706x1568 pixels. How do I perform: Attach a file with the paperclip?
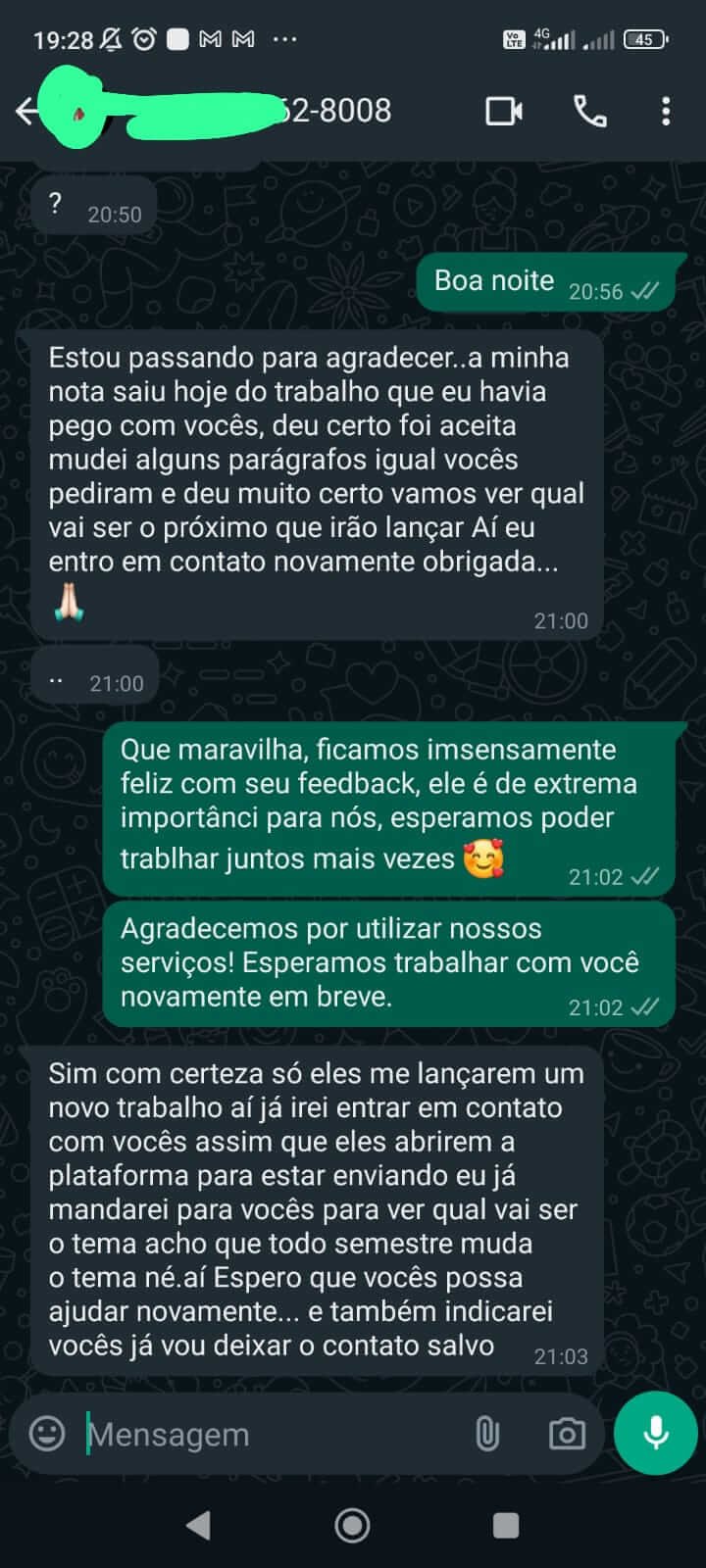(487, 1435)
